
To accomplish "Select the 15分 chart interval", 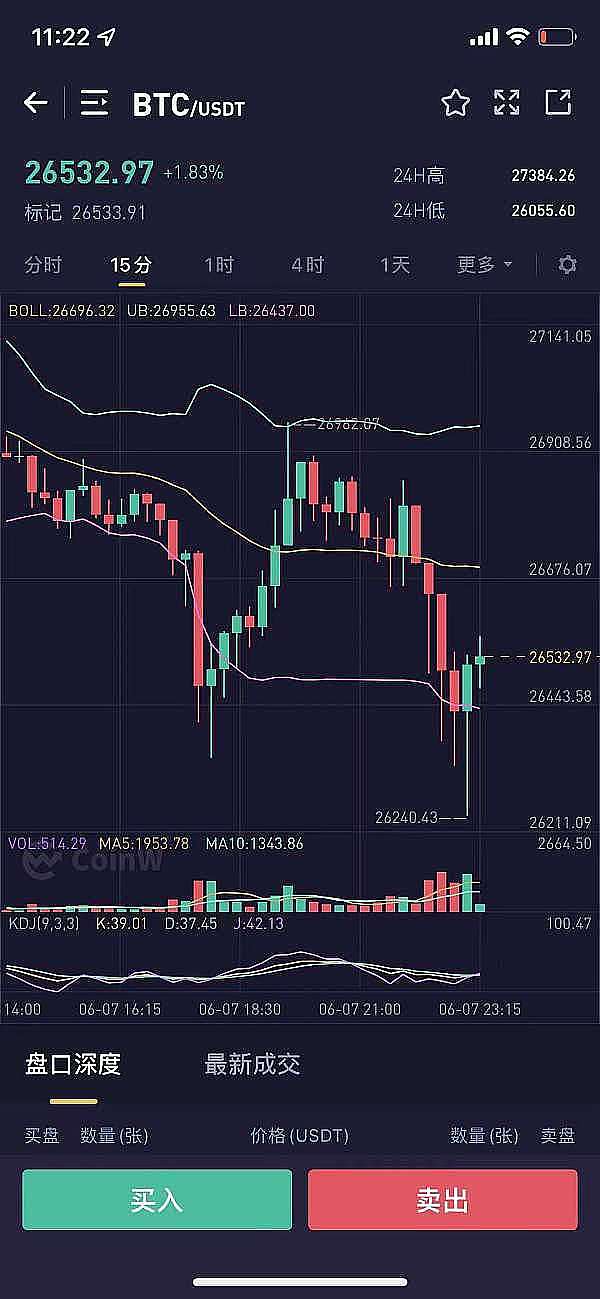I will [x=131, y=265].
